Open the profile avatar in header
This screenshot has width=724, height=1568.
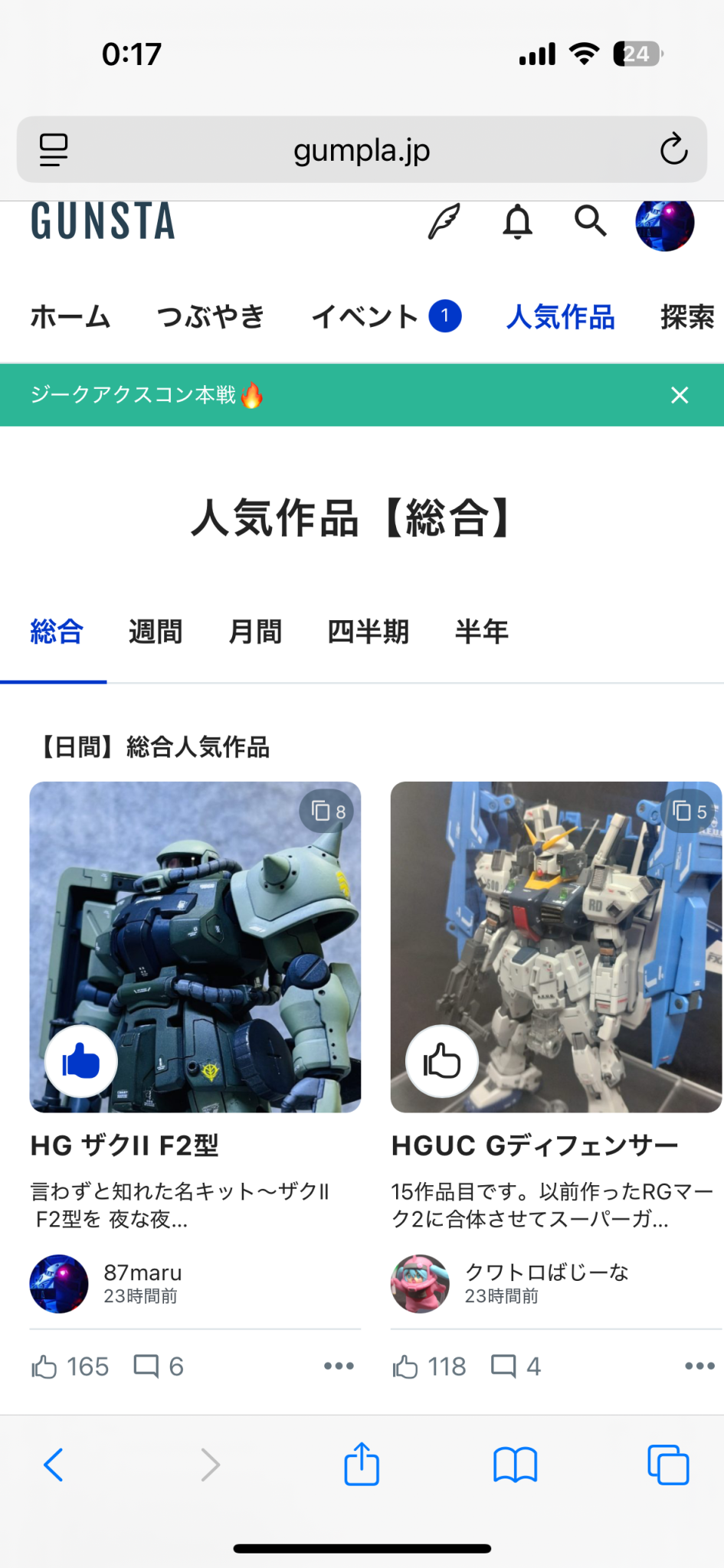pos(664,223)
